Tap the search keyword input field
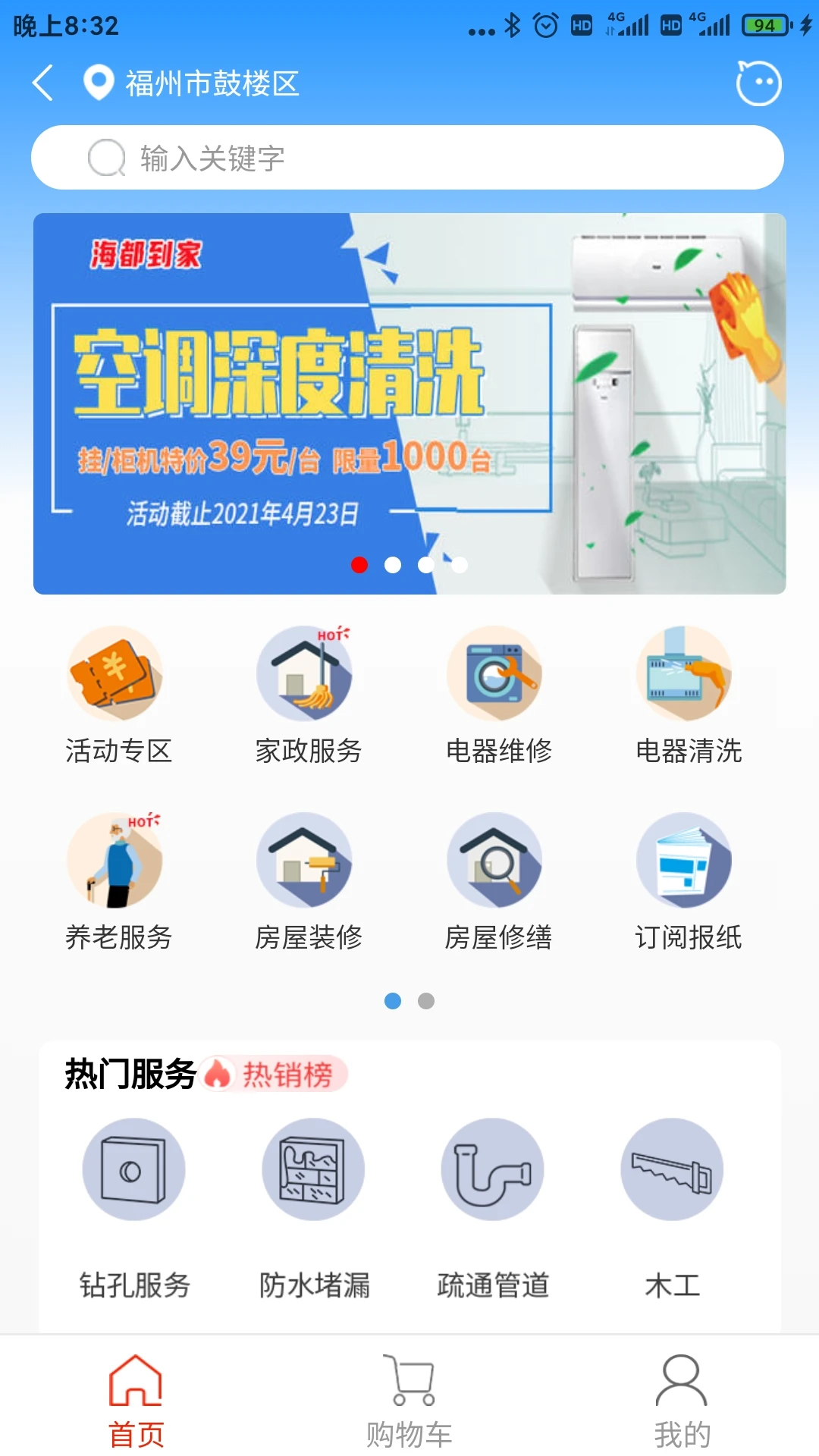This screenshot has height=1456, width=819. pos(409,157)
